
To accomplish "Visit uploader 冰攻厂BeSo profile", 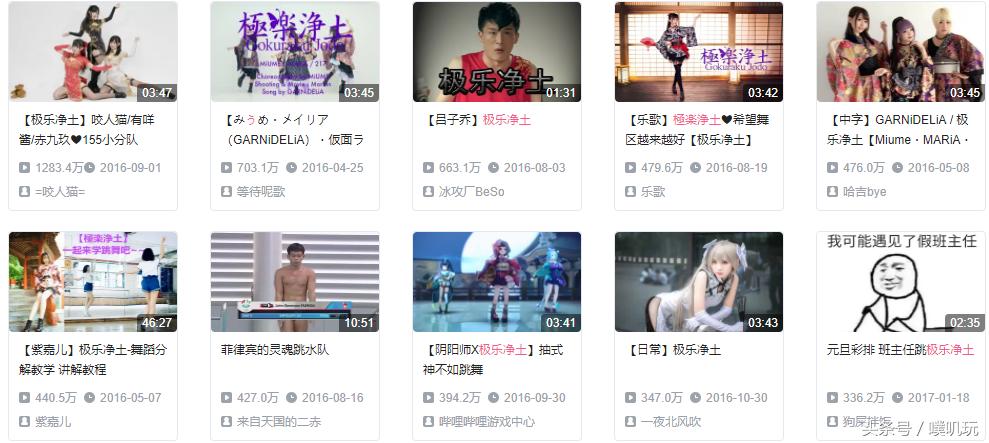I will pyautogui.click(x=471, y=191).
